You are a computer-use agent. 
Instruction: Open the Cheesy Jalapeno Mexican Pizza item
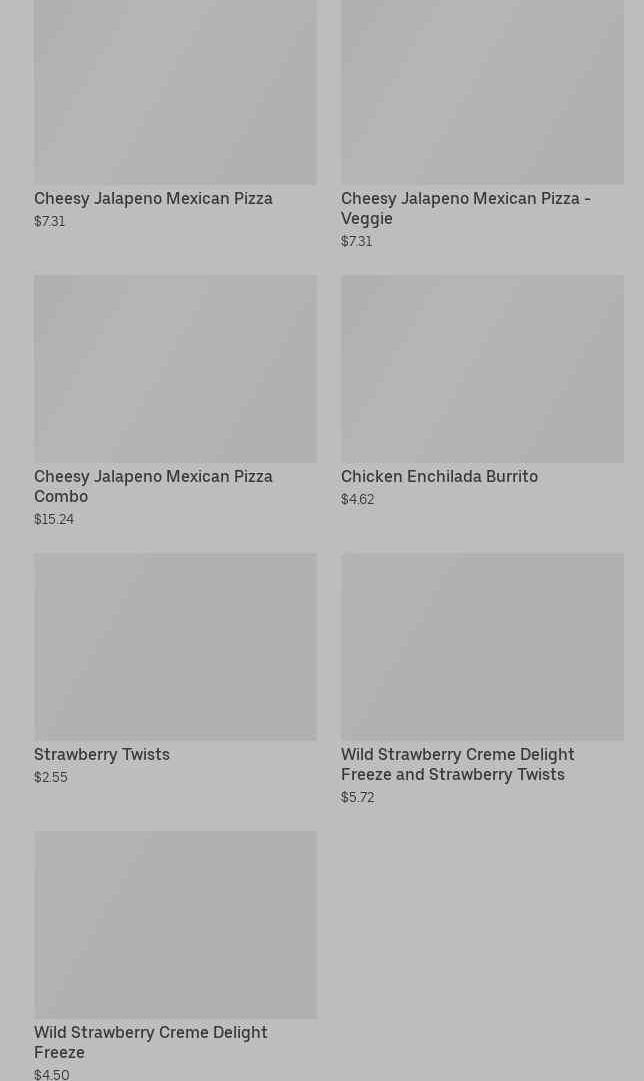[x=175, y=114]
